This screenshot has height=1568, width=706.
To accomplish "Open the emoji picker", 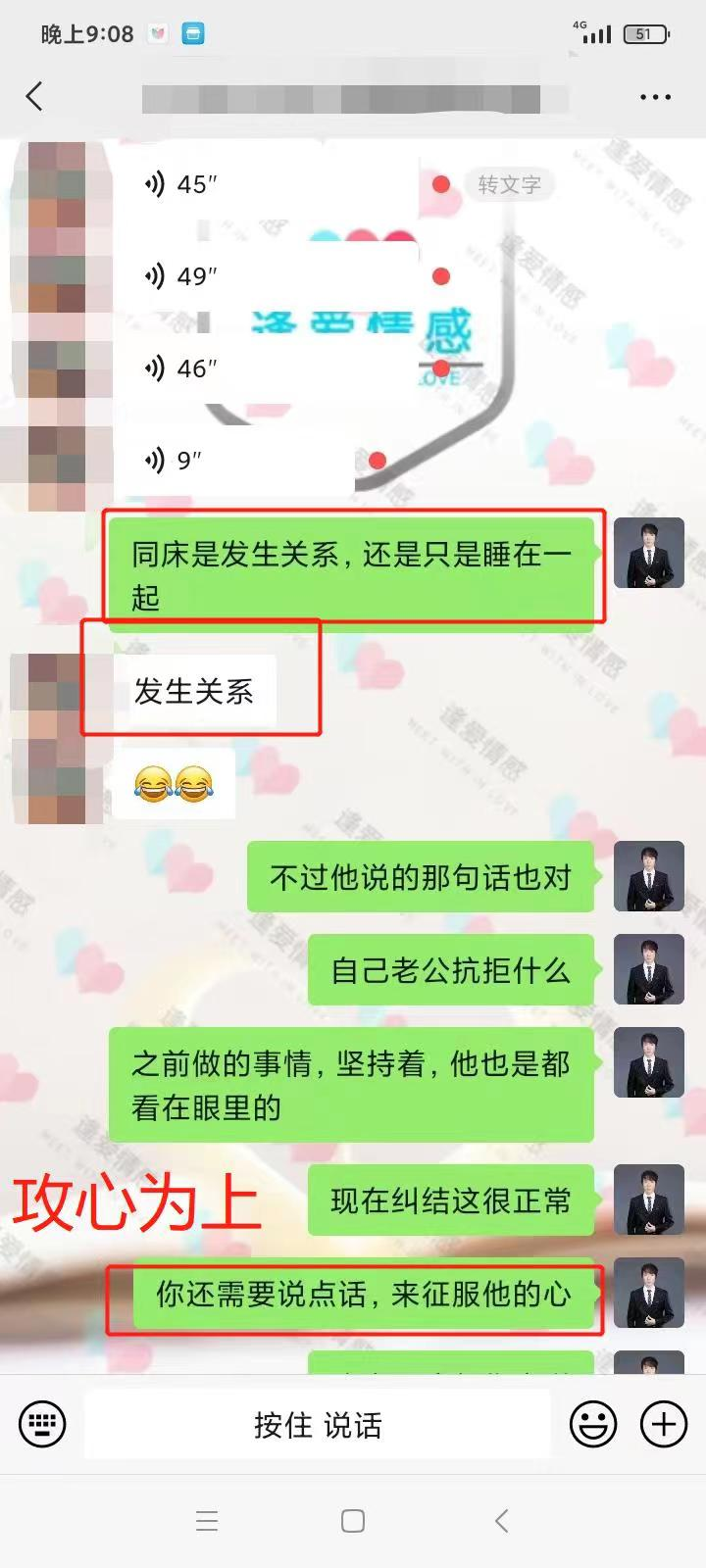I will coord(593,1424).
